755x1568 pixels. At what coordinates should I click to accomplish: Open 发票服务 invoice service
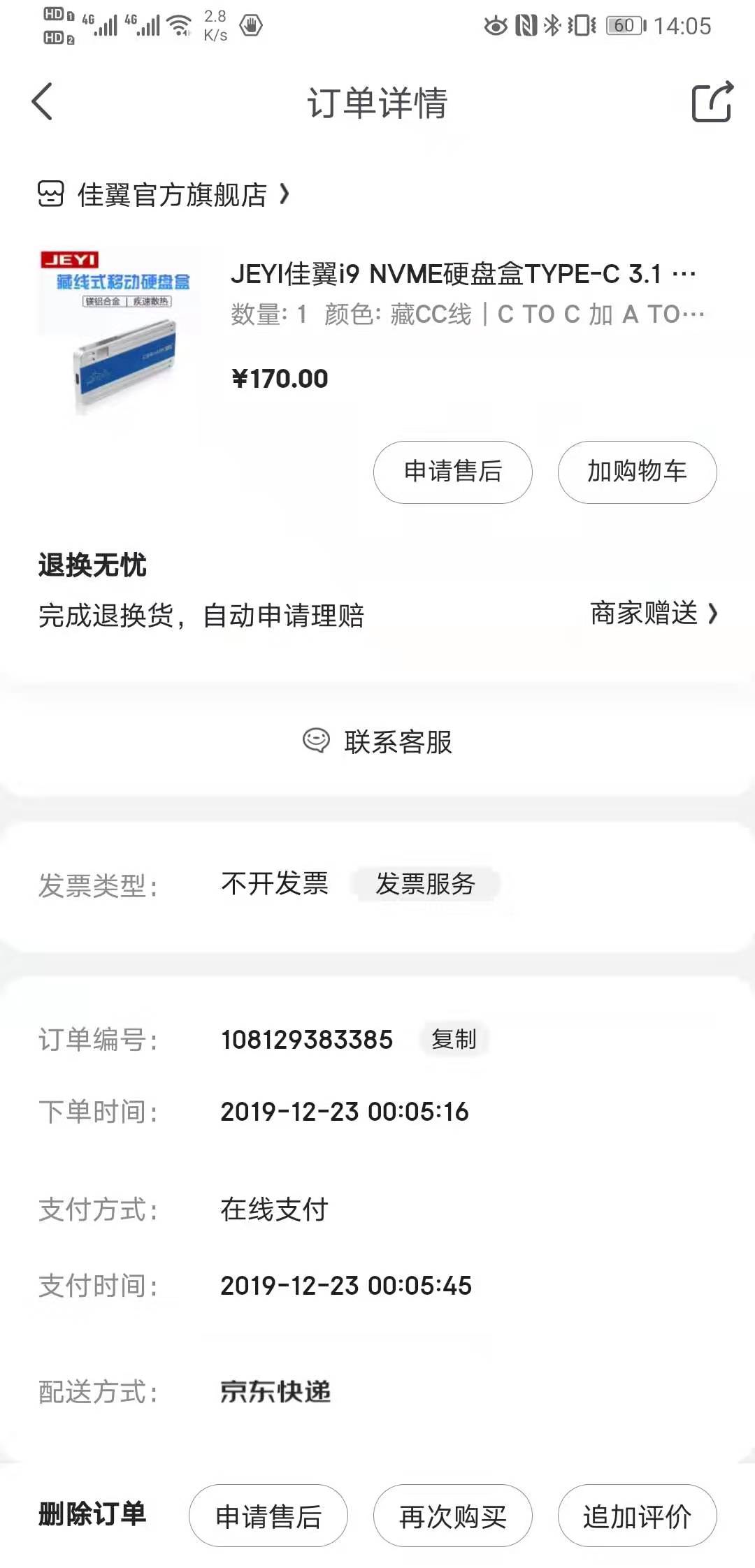(x=426, y=884)
